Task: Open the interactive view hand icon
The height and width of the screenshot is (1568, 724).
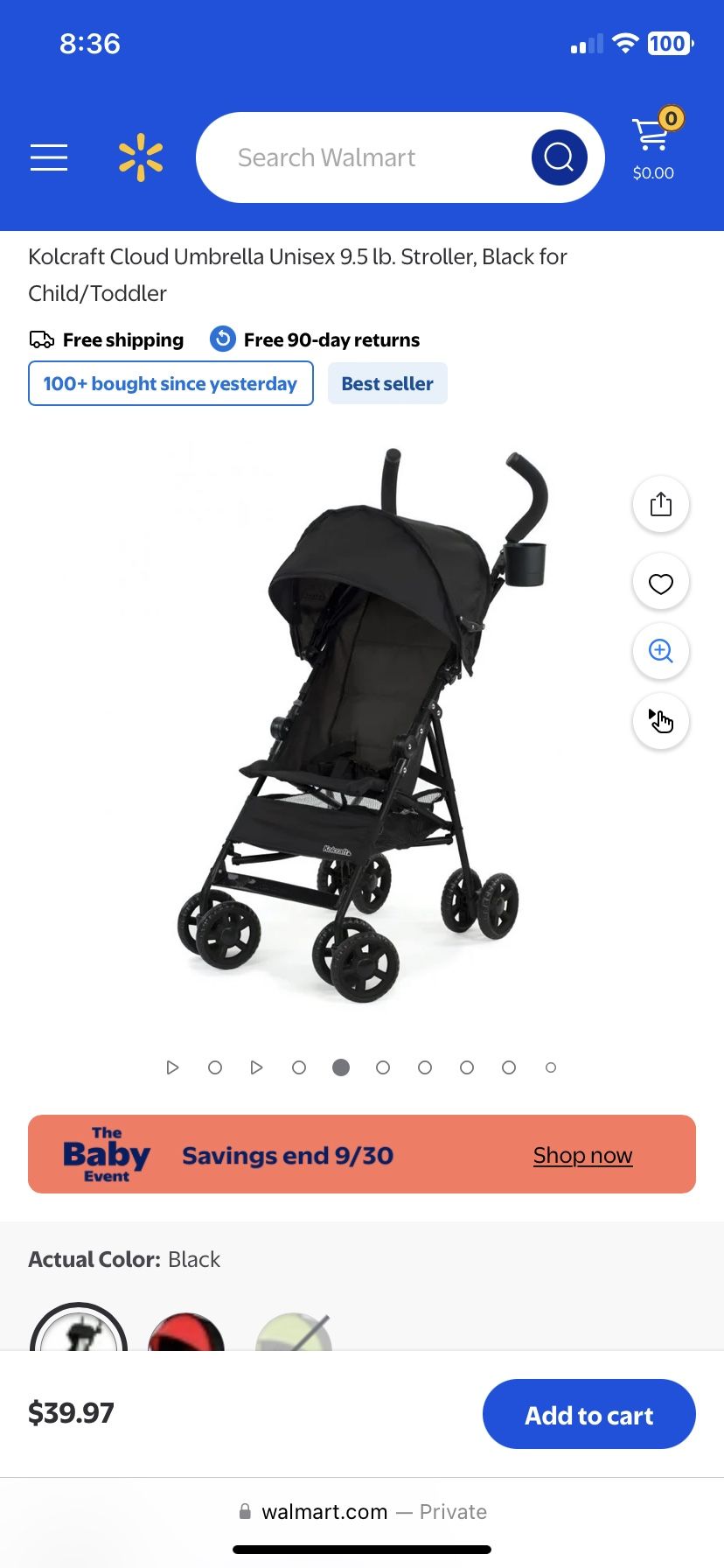Action: (661, 721)
